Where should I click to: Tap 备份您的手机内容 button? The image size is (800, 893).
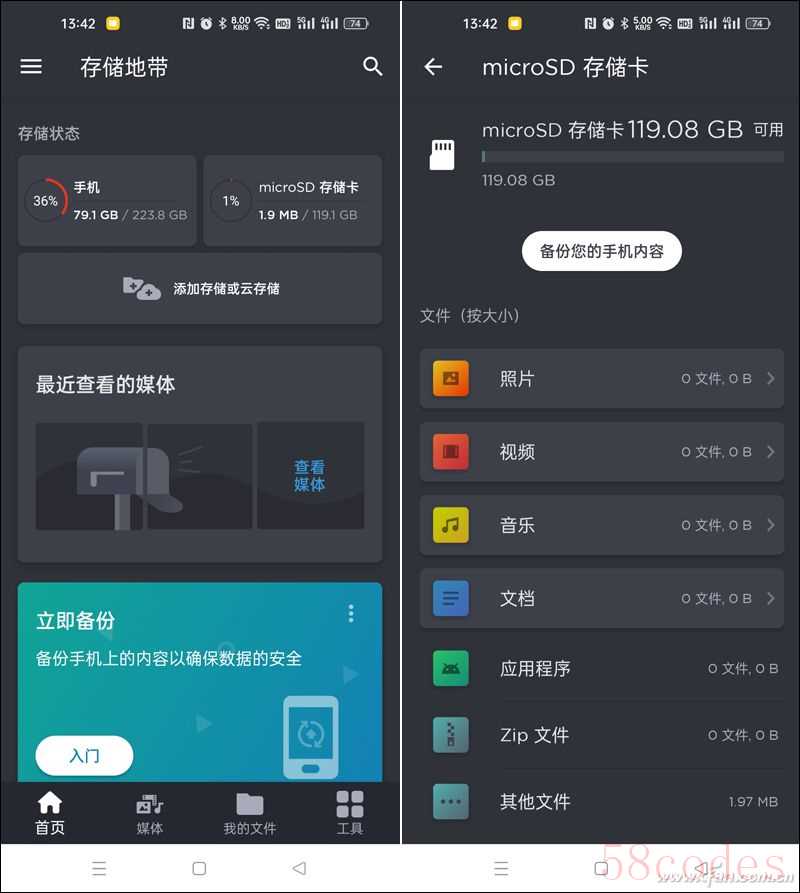pyautogui.click(x=601, y=251)
